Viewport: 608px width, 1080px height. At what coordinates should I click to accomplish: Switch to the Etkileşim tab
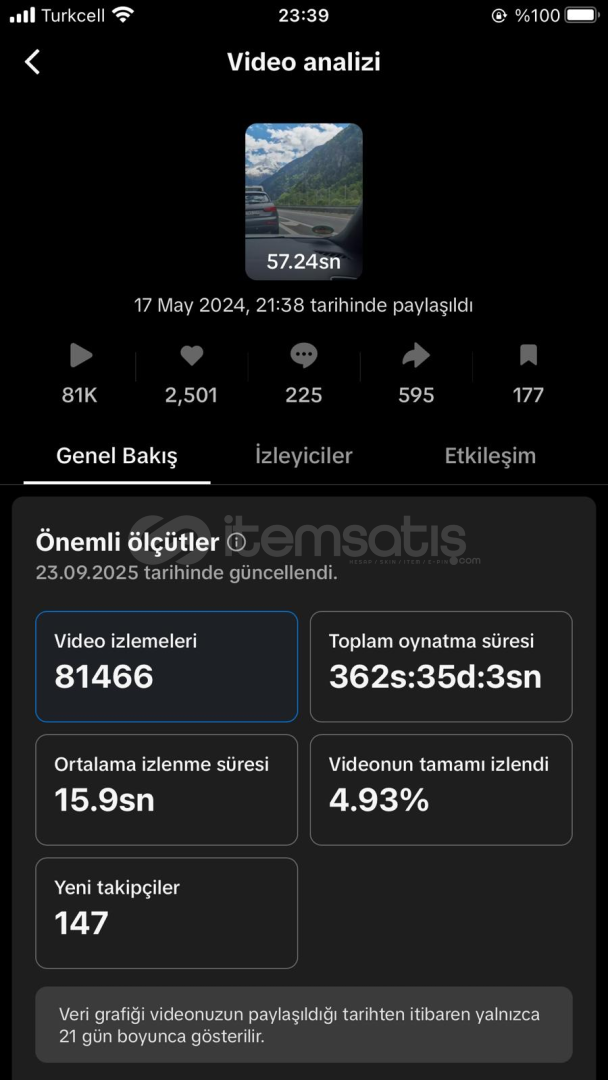[490, 456]
